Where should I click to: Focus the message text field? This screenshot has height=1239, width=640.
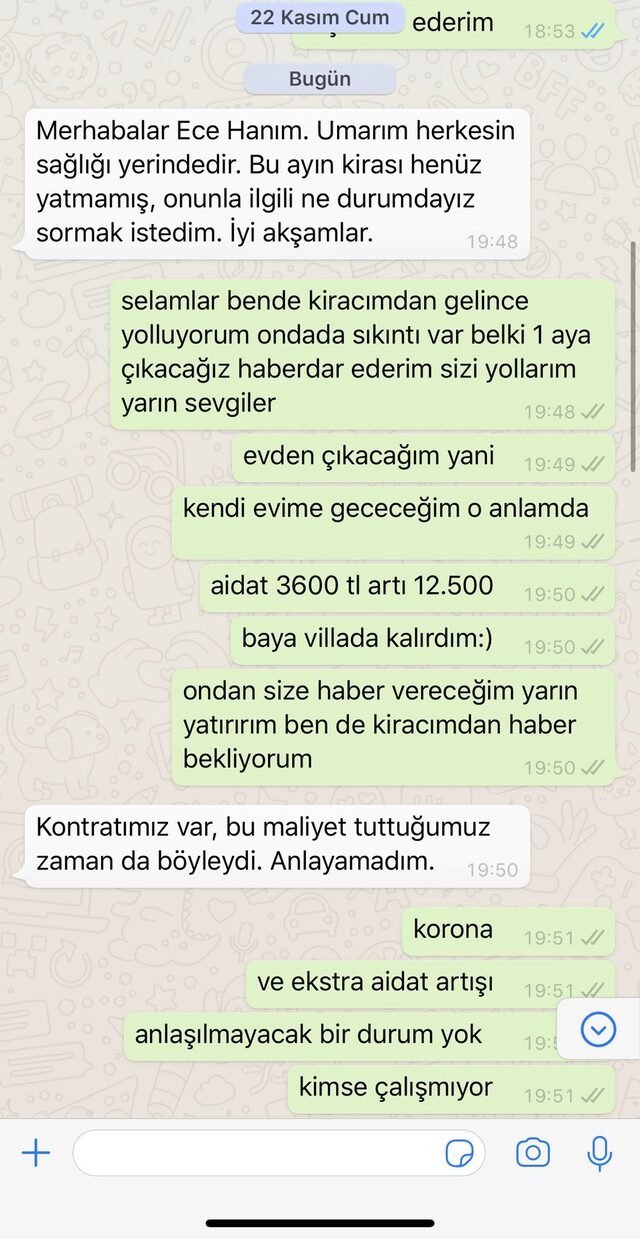[255, 1153]
